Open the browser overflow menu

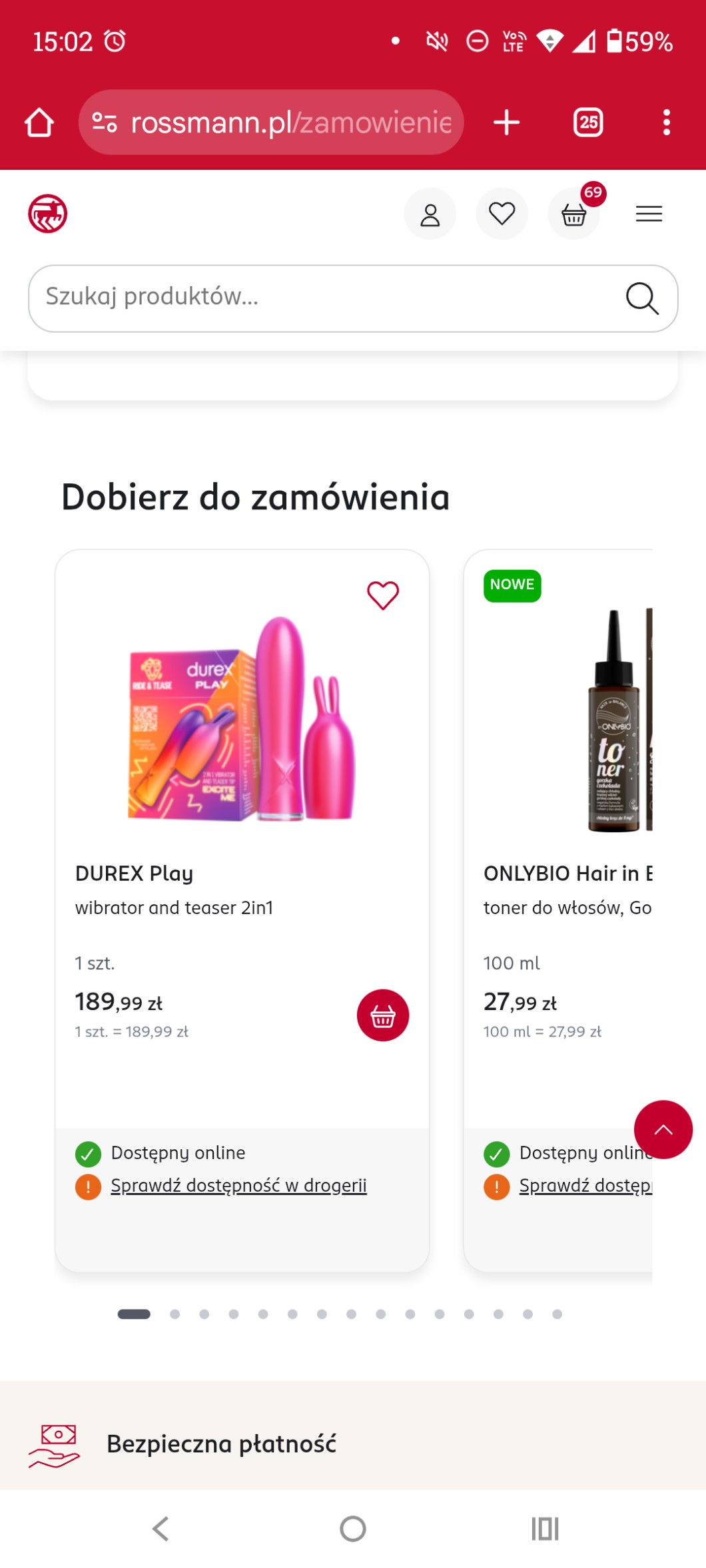[x=666, y=123]
